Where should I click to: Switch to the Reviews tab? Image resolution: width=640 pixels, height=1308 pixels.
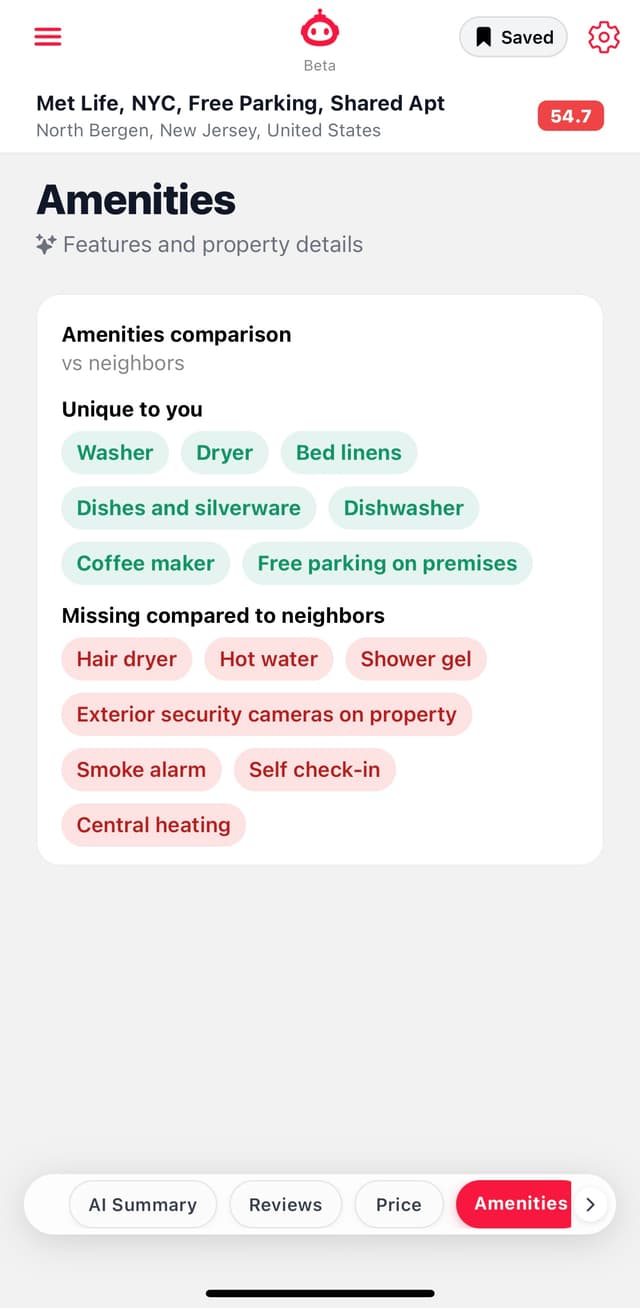pos(285,1204)
